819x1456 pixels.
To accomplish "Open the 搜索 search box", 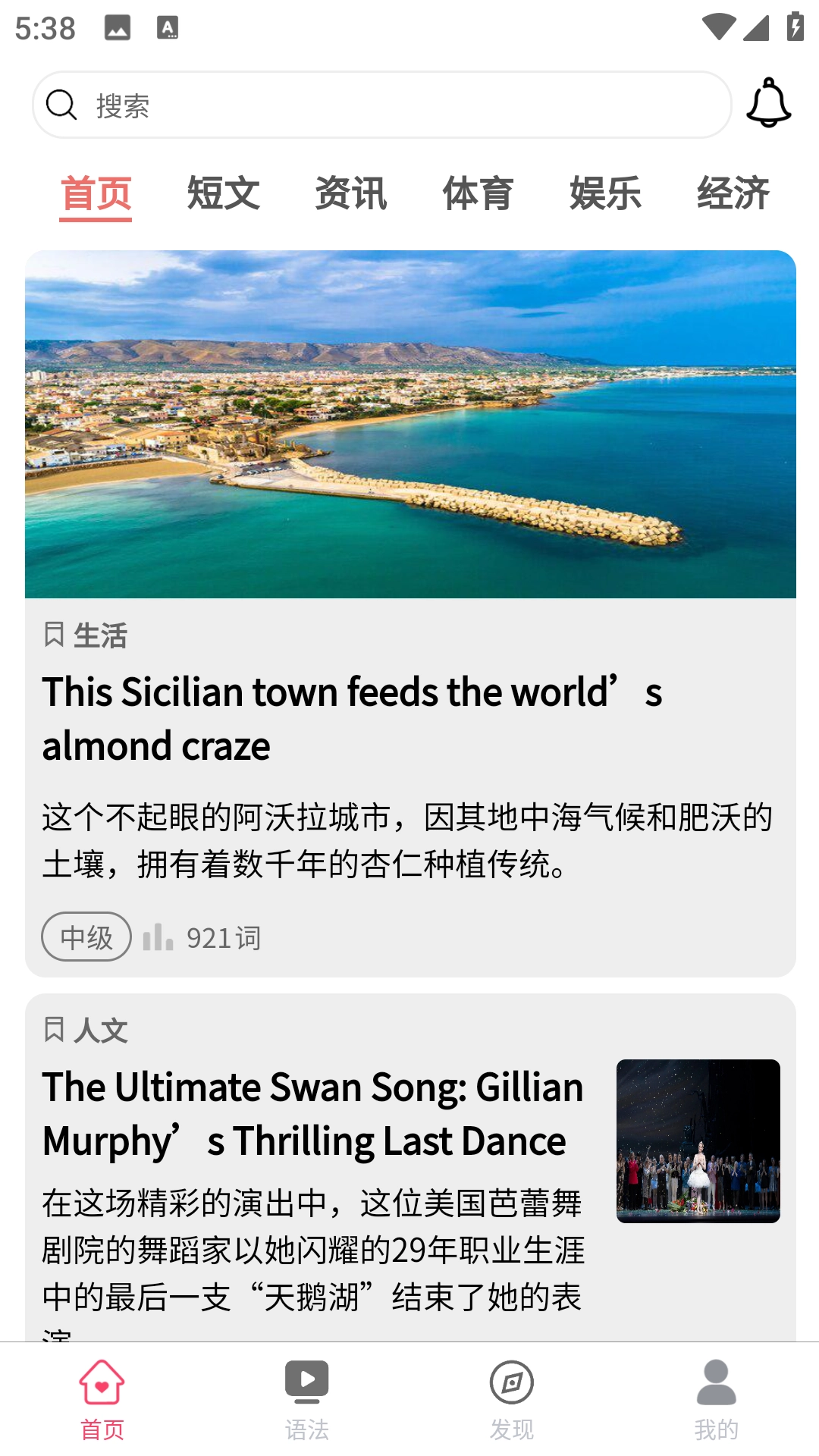I will point(381,105).
